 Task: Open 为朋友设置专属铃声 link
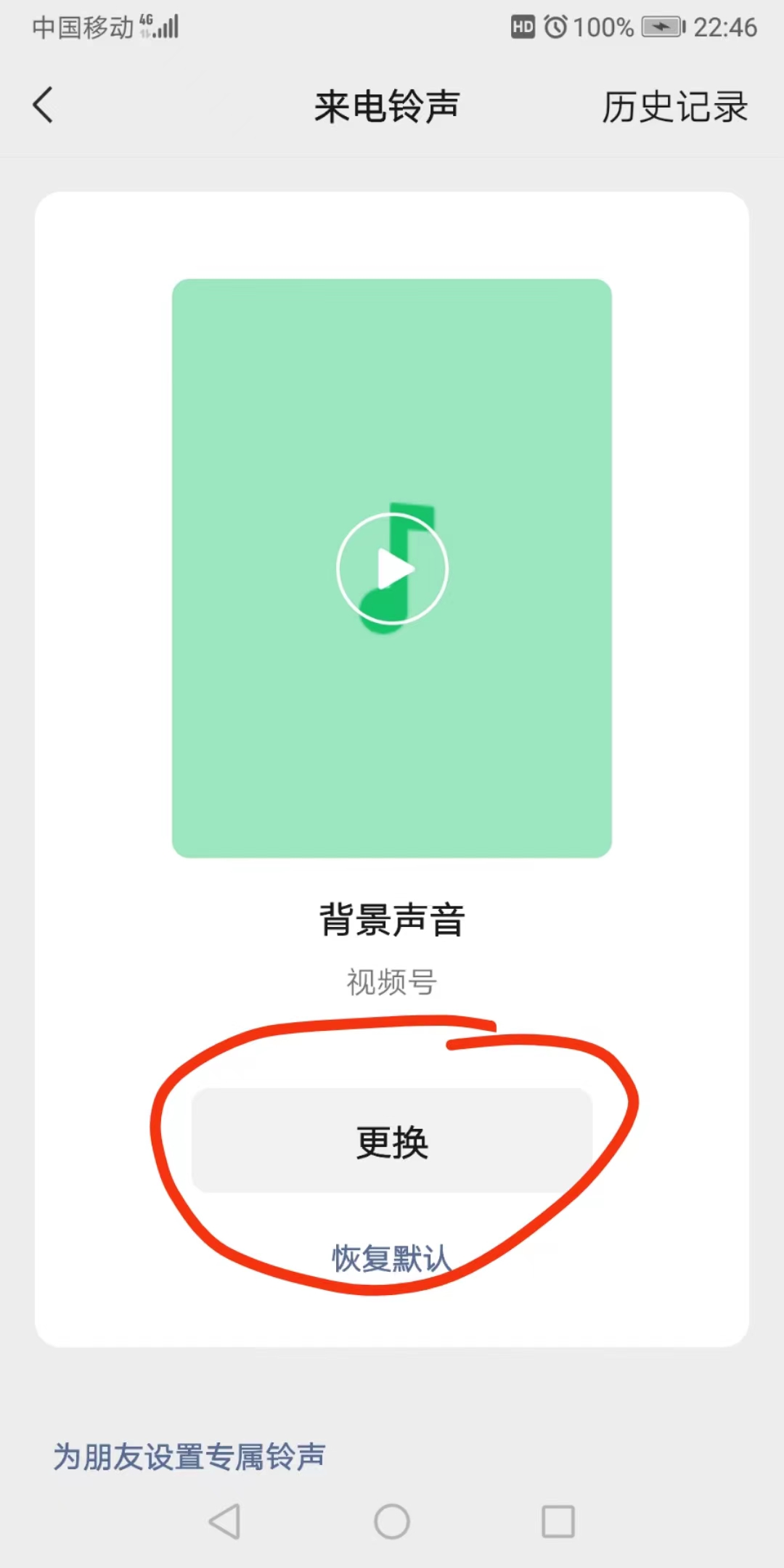click(x=189, y=1456)
